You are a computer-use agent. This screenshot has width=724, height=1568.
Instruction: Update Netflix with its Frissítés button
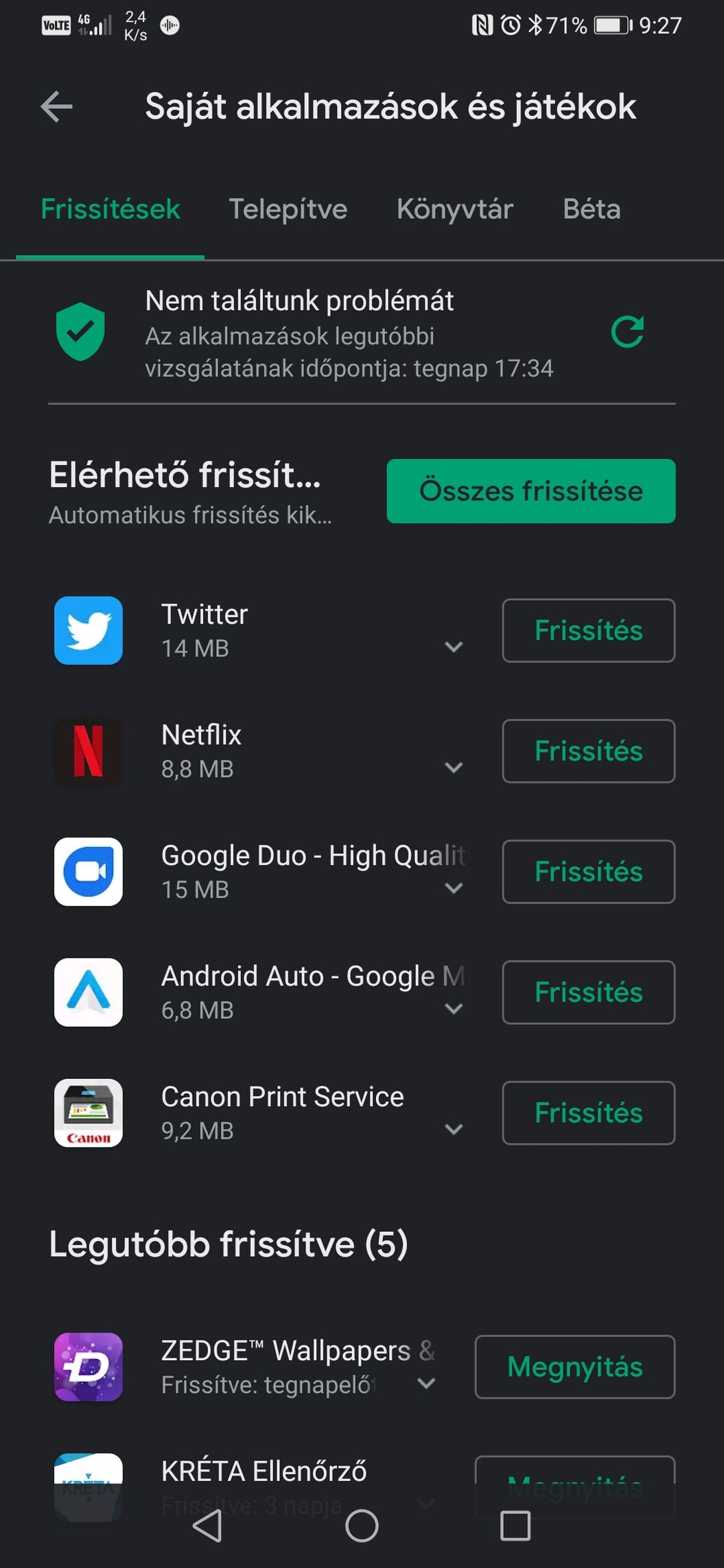(589, 751)
